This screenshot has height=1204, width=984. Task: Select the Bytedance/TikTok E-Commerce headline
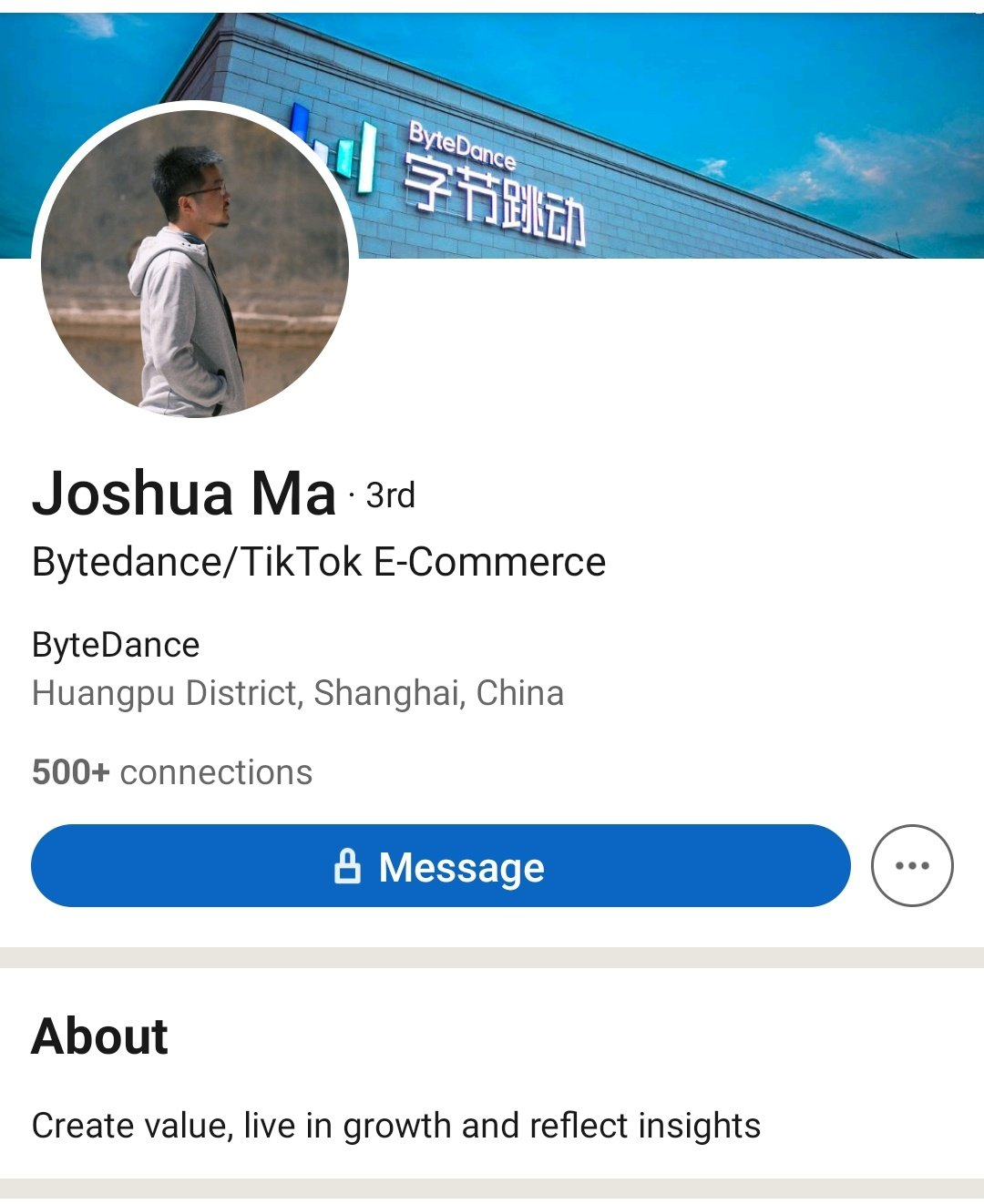317,563
